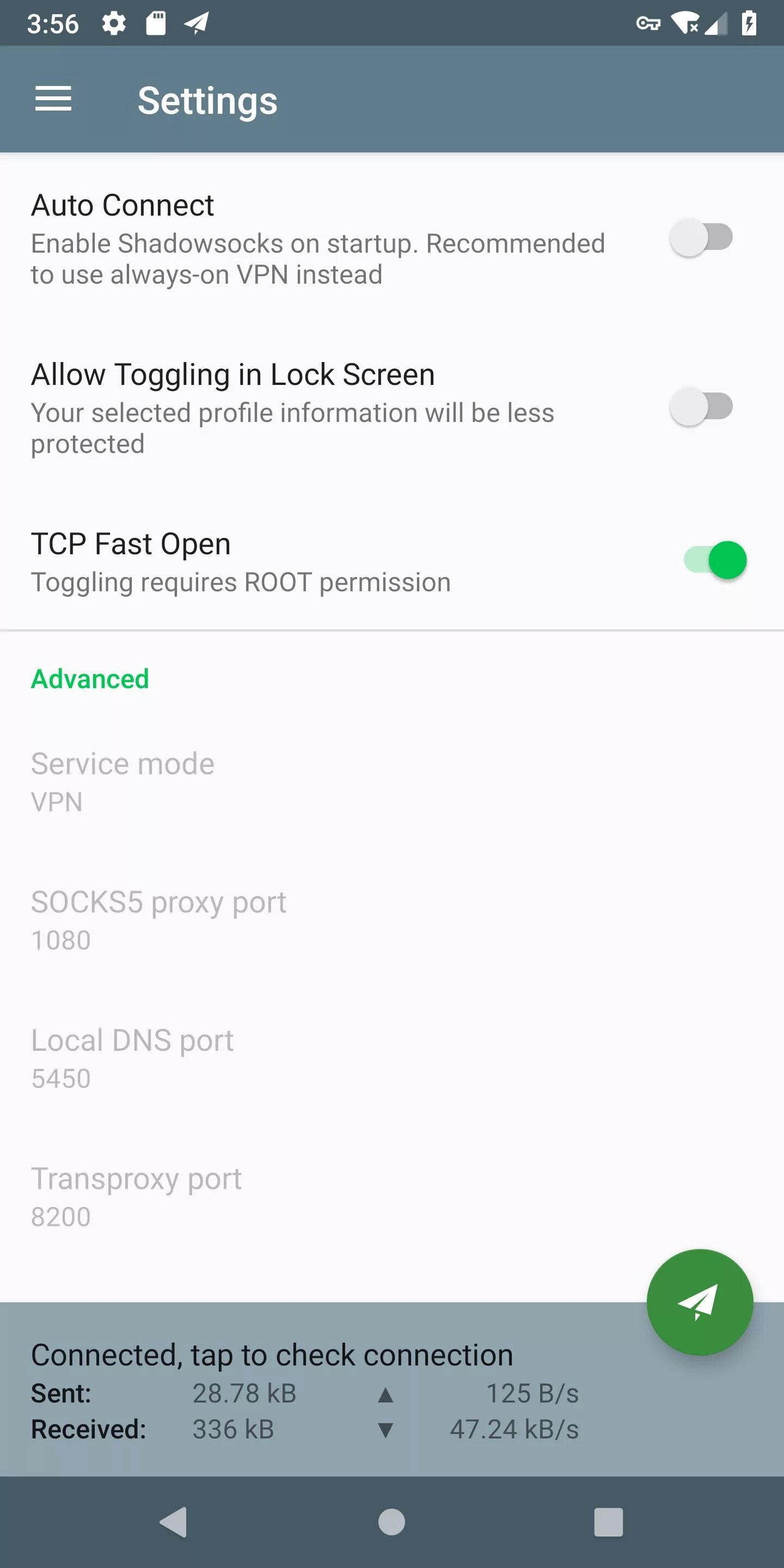
Task: Open the Settings title in app bar
Action: coord(208,99)
